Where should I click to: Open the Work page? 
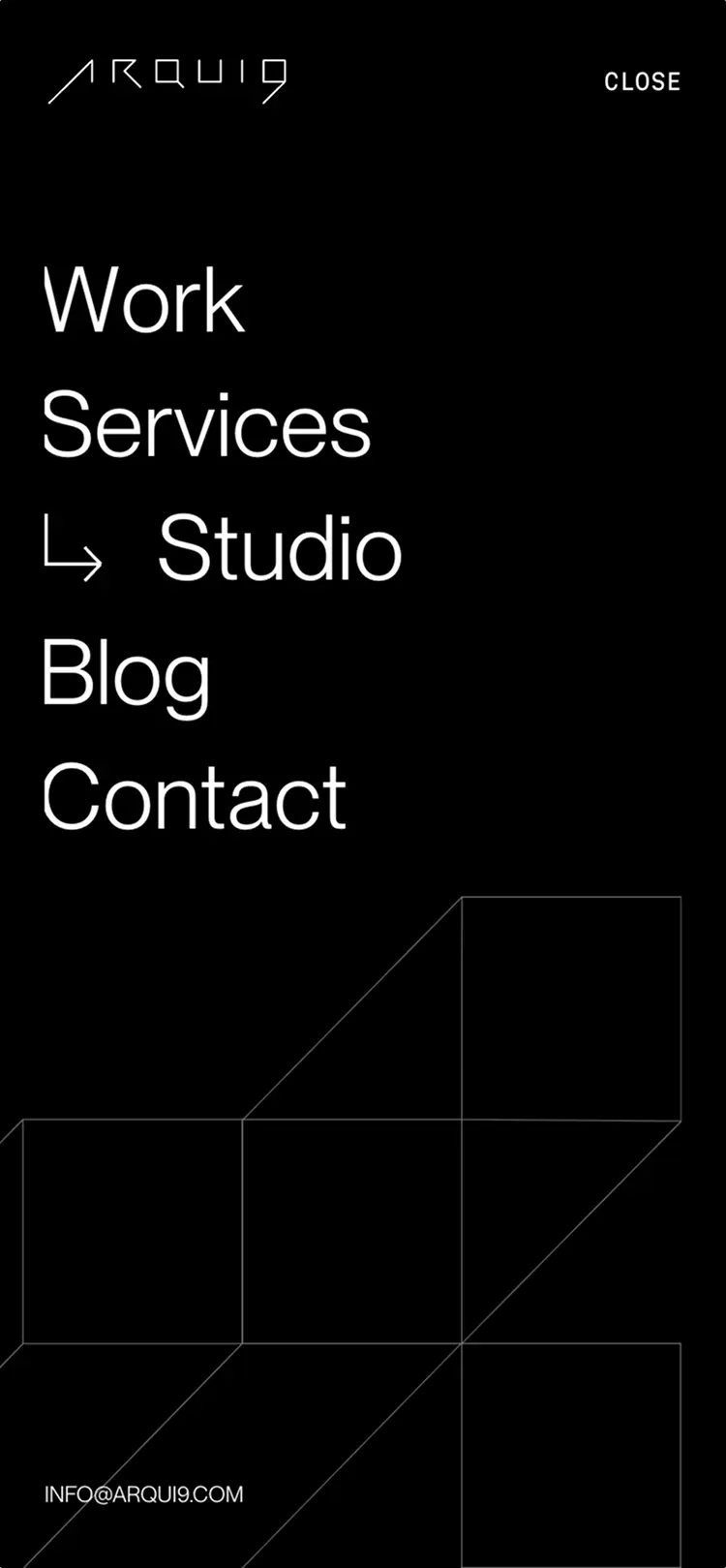(x=144, y=301)
